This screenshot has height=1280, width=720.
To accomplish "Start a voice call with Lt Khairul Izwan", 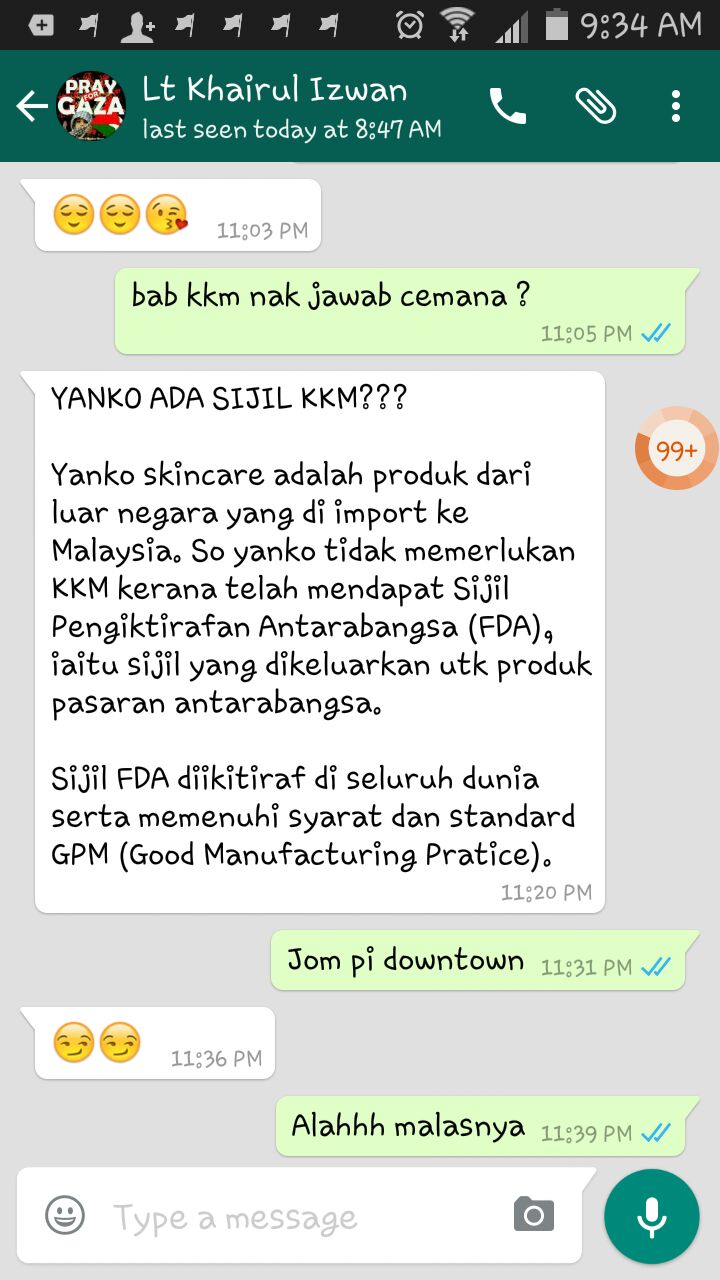I will [508, 106].
